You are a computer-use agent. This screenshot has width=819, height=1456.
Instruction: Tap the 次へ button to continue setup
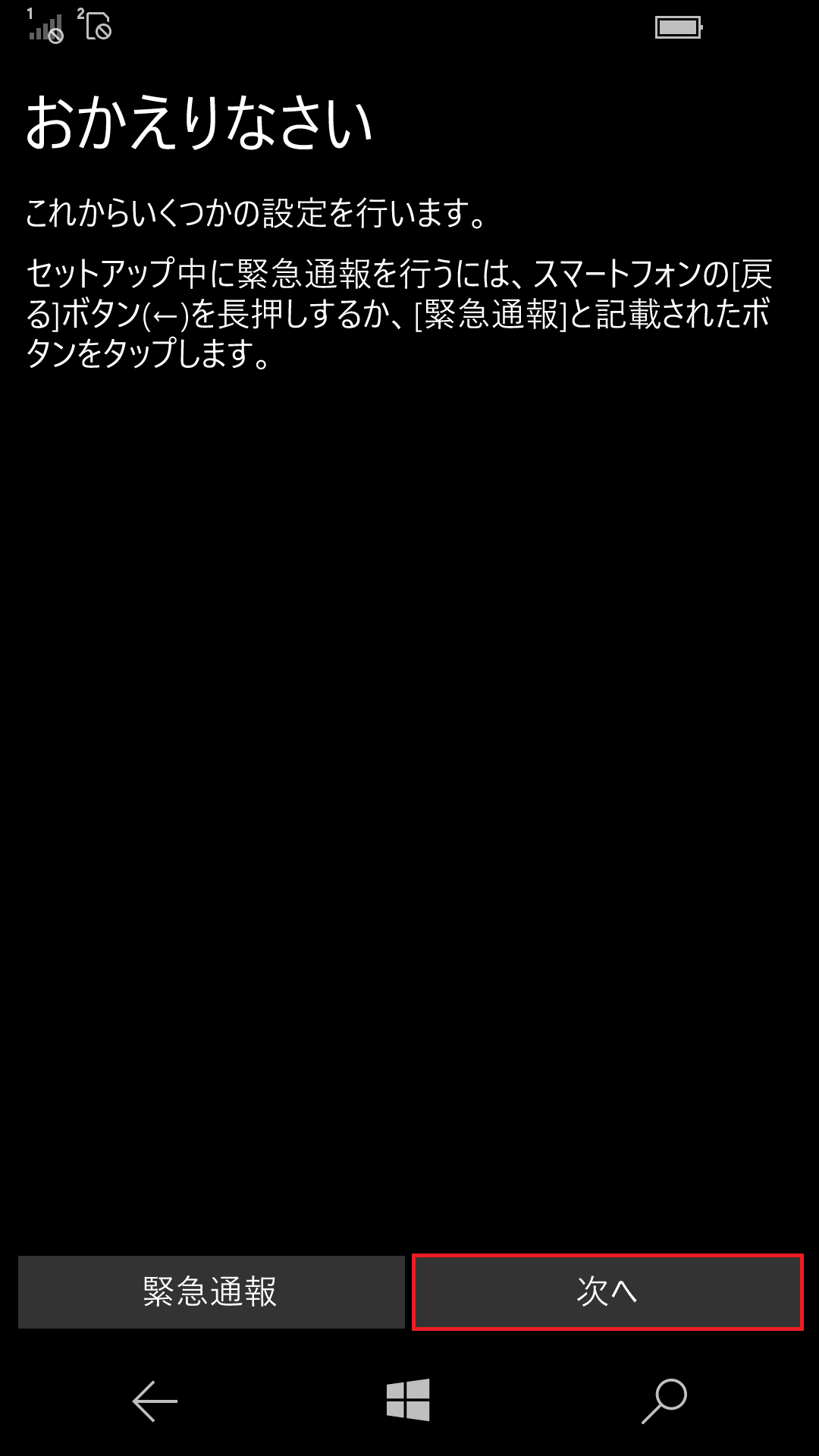tap(607, 1291)
